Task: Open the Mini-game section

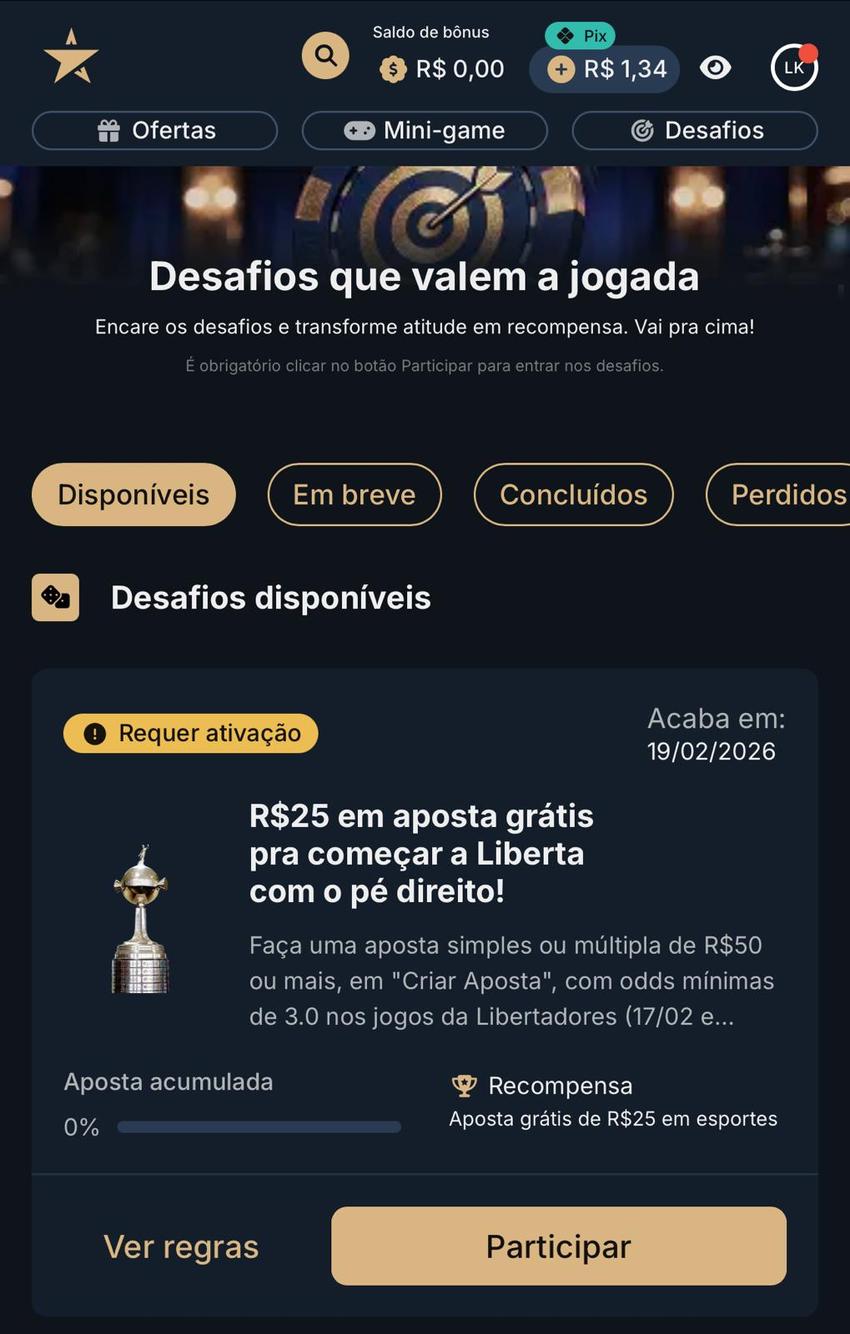Action: [424, 129]
